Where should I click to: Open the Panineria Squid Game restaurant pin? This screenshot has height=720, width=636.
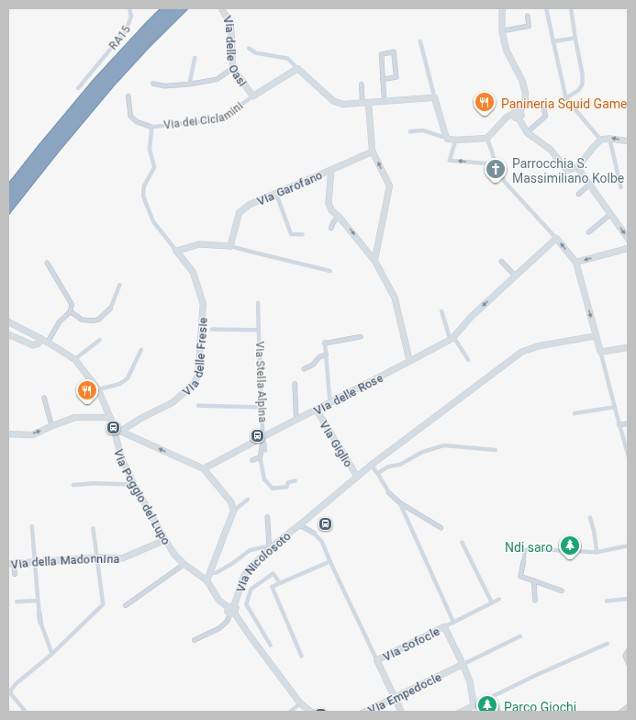(x=484, y=102)
